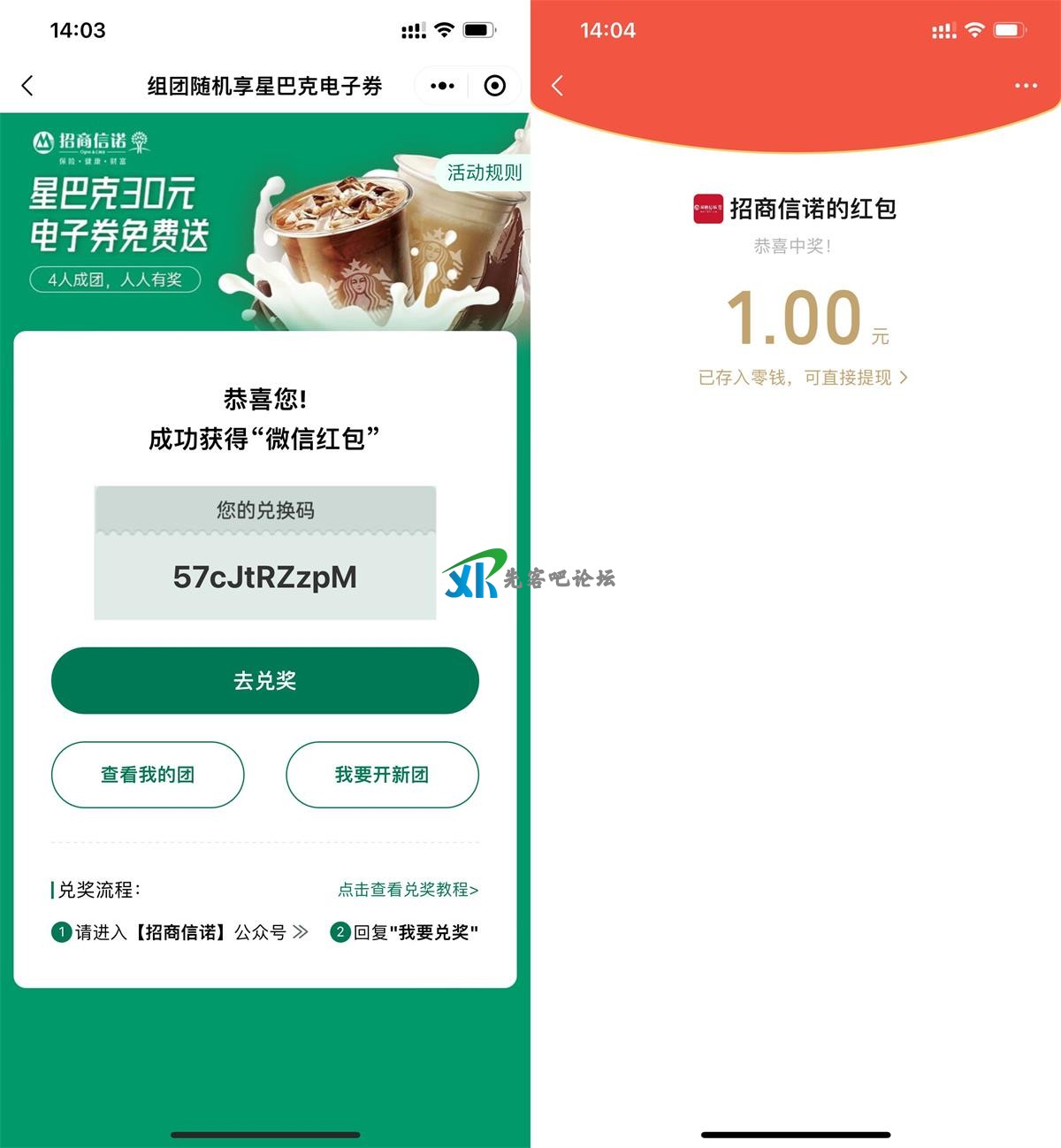The width and height of the screenshot is (1061, 1148).
Task: Tap the back arrow on the Starbucks page
Action: [x=28, y=85]
